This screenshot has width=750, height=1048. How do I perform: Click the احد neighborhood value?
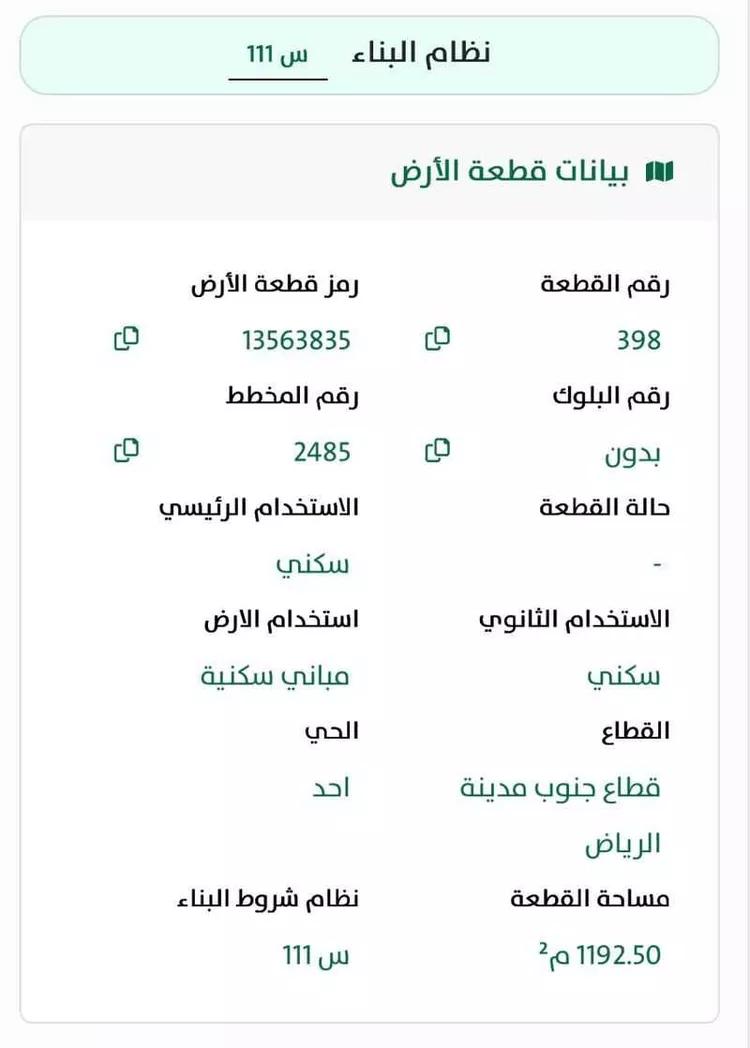330,787
